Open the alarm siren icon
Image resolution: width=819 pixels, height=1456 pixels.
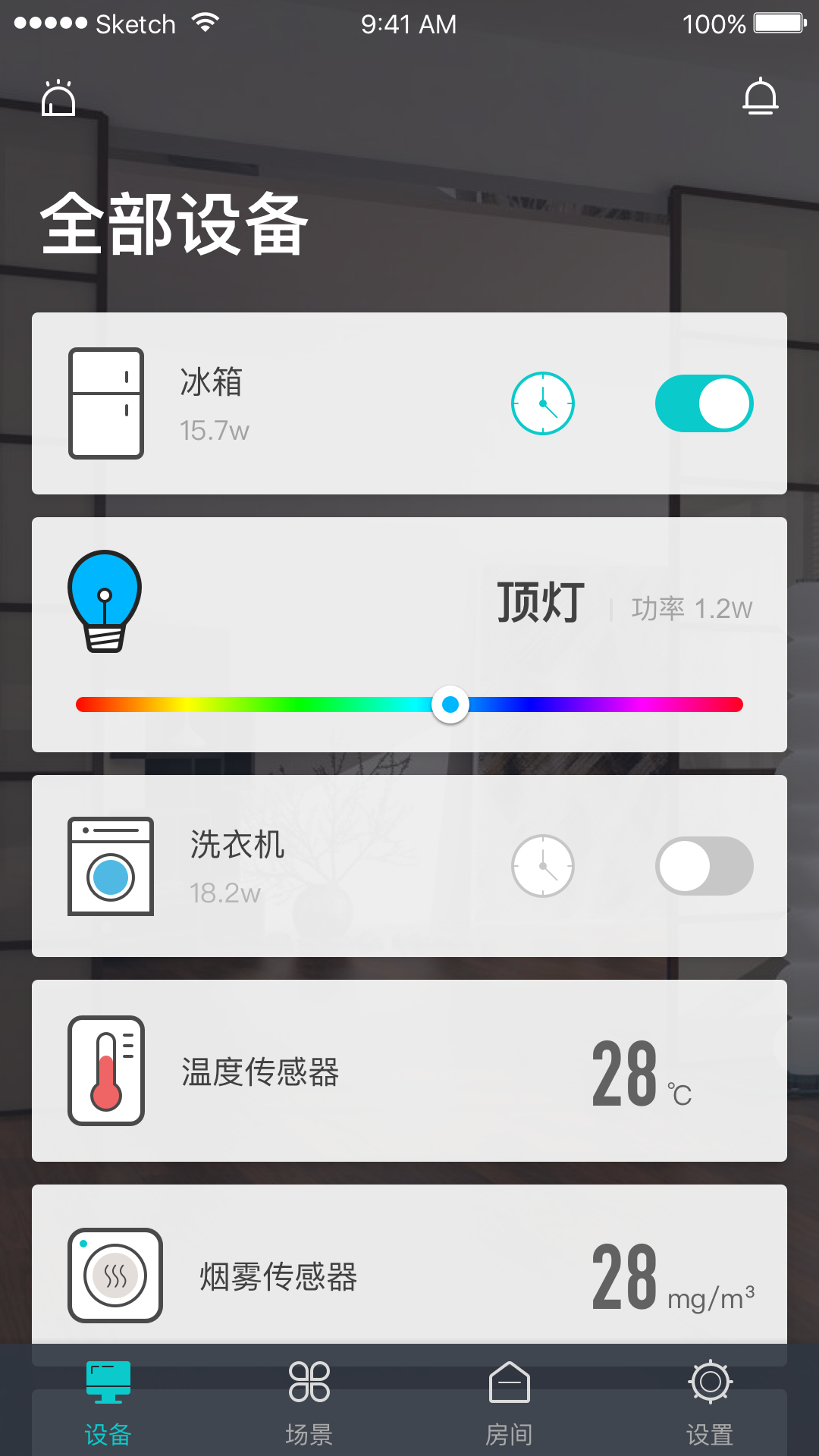point(58,99)
